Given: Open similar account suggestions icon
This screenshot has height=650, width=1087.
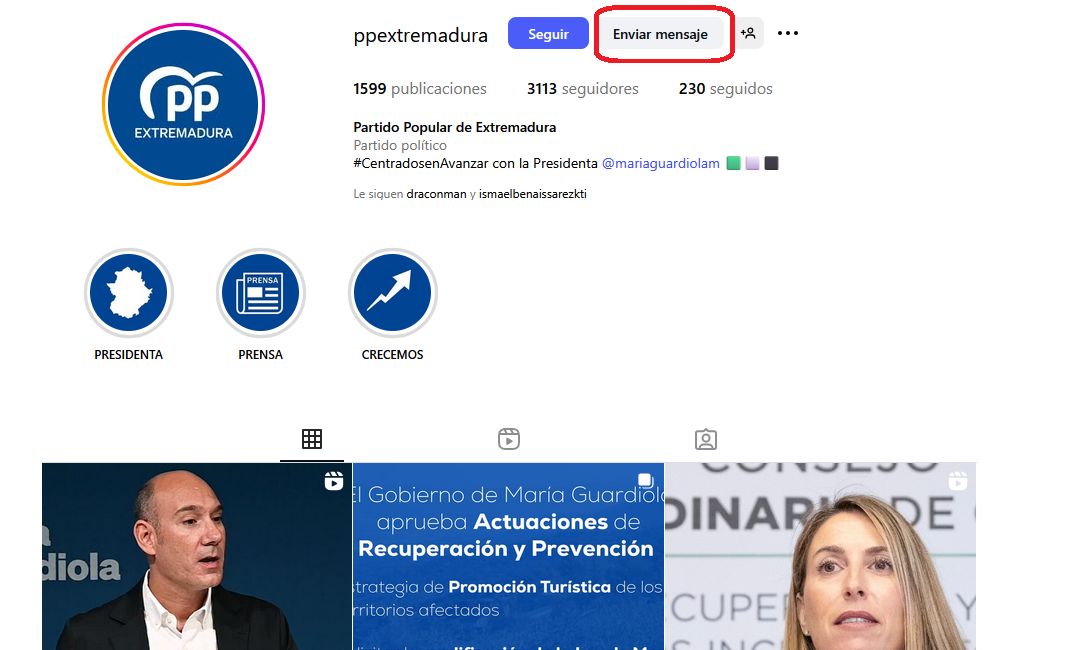Looking at the screenshot, I should (x=748, y=33).
